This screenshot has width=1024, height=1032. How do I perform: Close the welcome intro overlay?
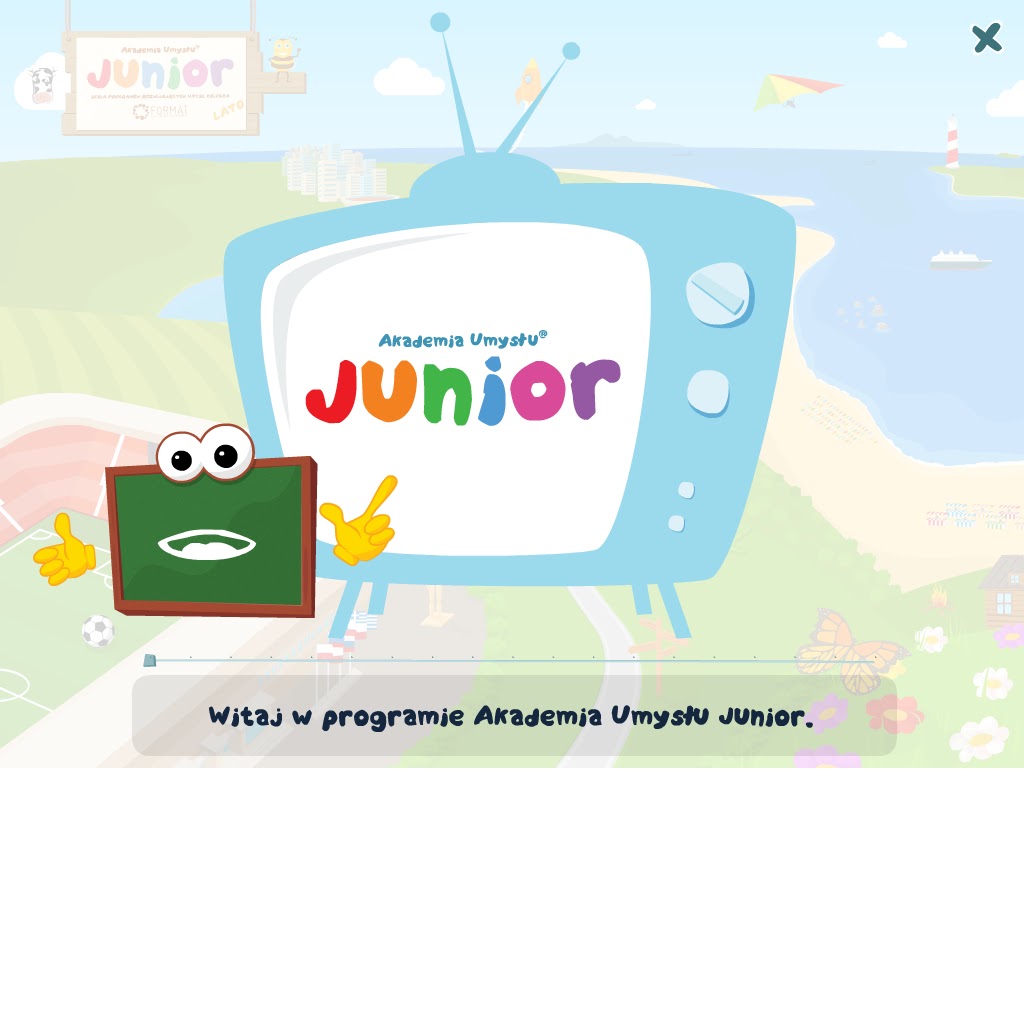click(x=986, y=39)
